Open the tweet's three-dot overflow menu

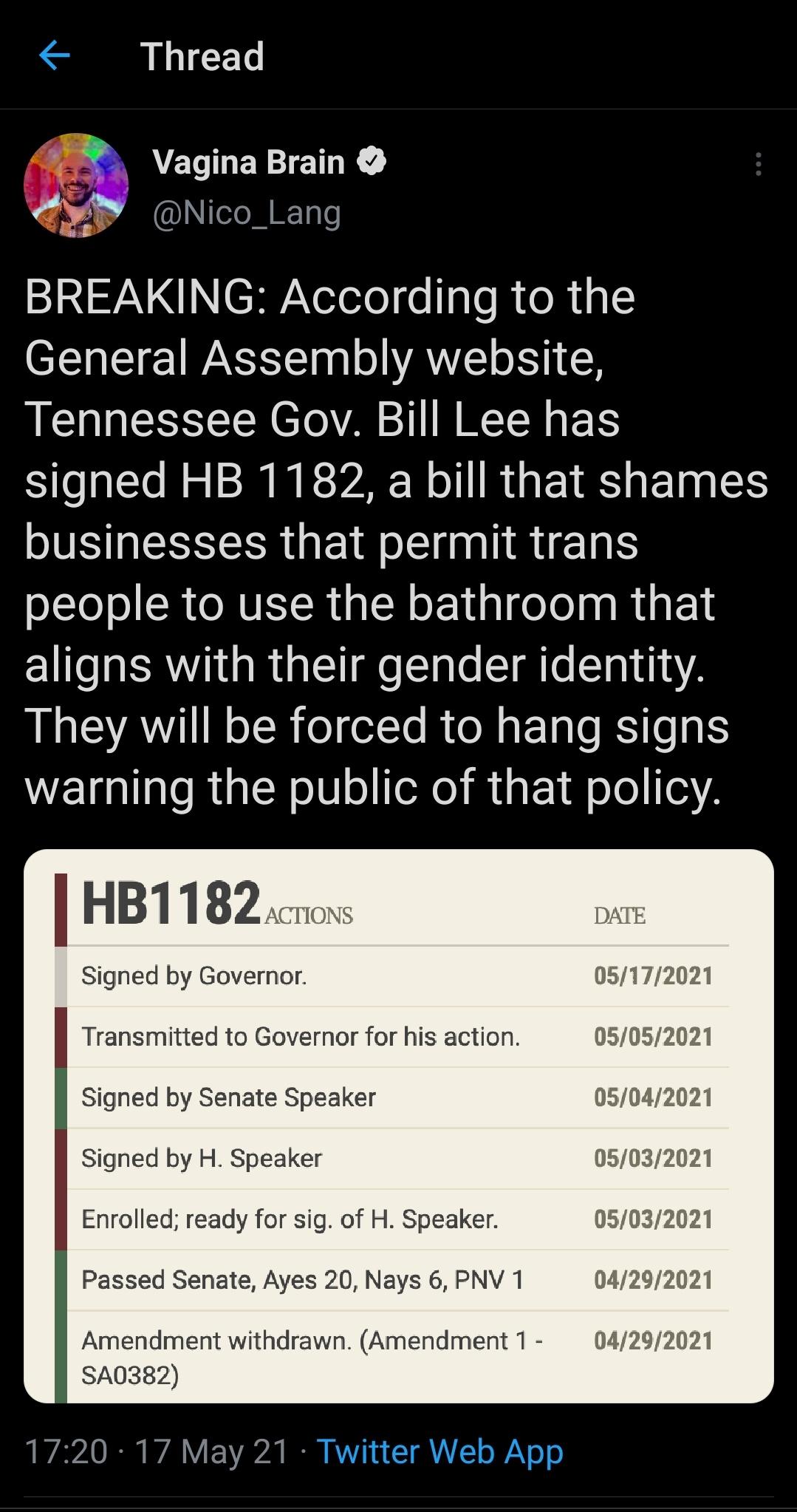(x=758, y=164)
